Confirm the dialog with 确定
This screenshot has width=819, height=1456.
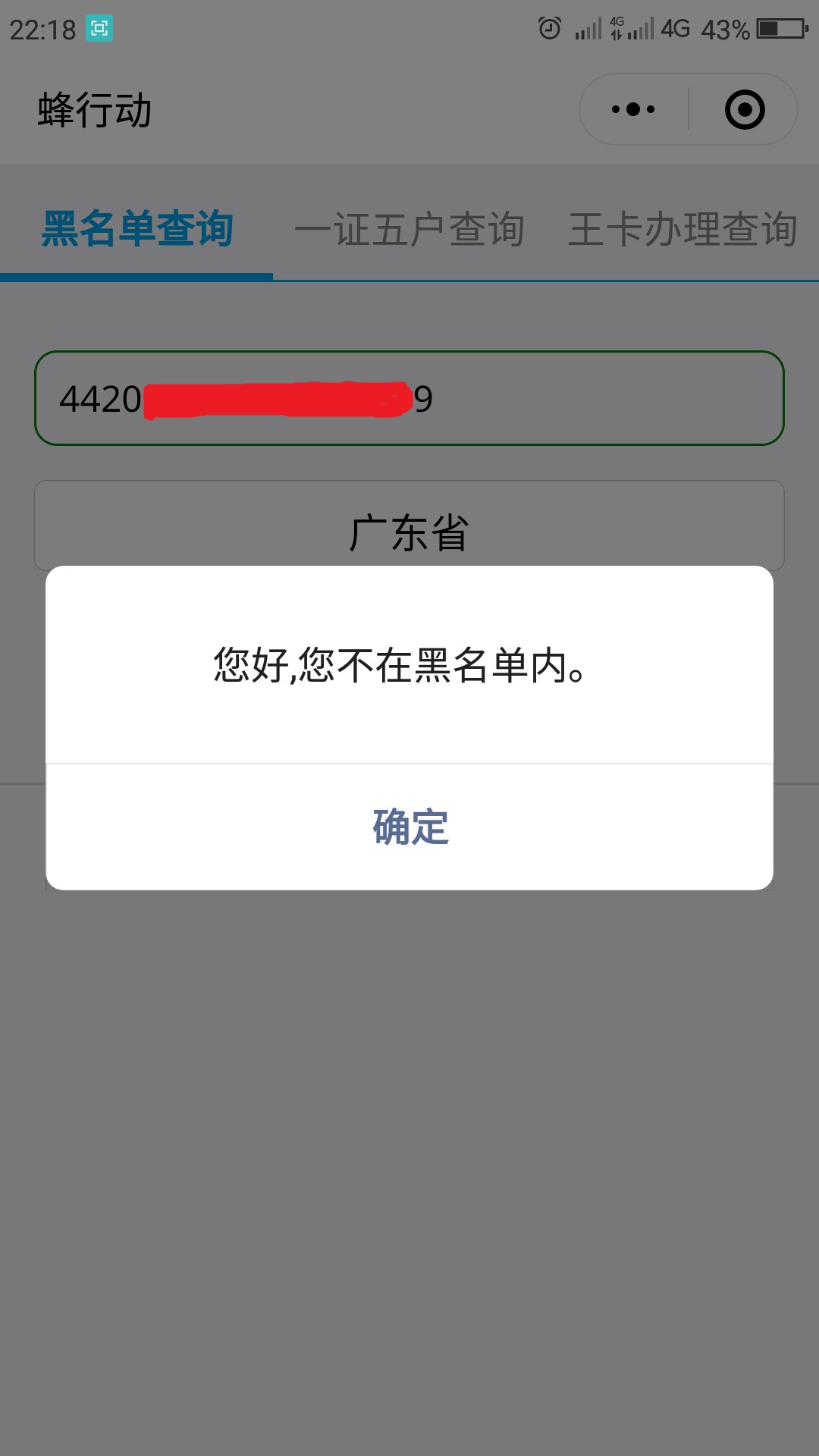click(x=409, y=827)
